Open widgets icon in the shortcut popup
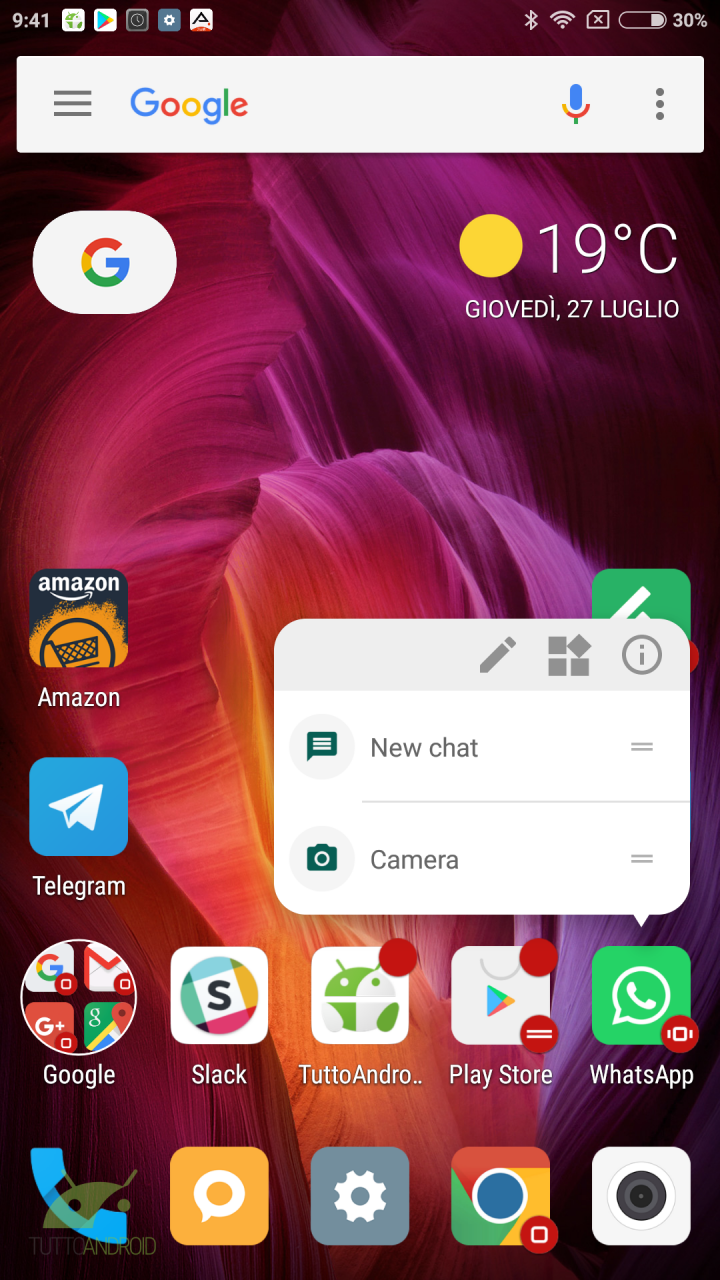 click(x=569, y=656)
